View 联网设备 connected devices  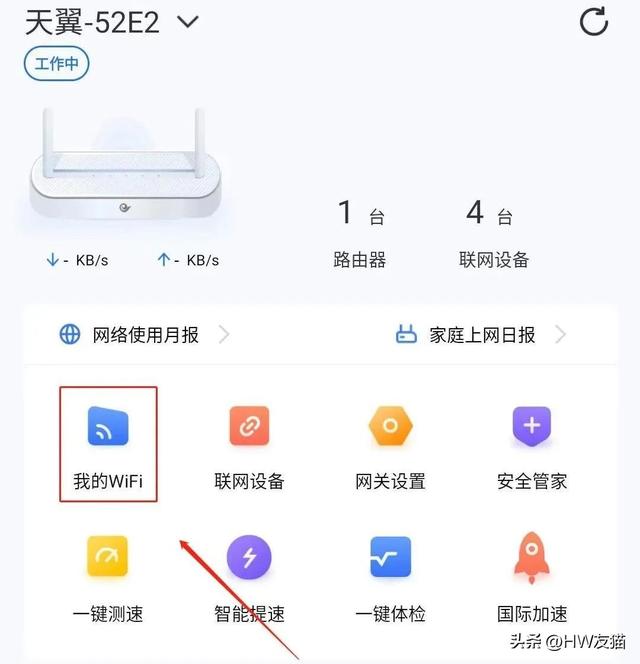(x=249, y=443)
